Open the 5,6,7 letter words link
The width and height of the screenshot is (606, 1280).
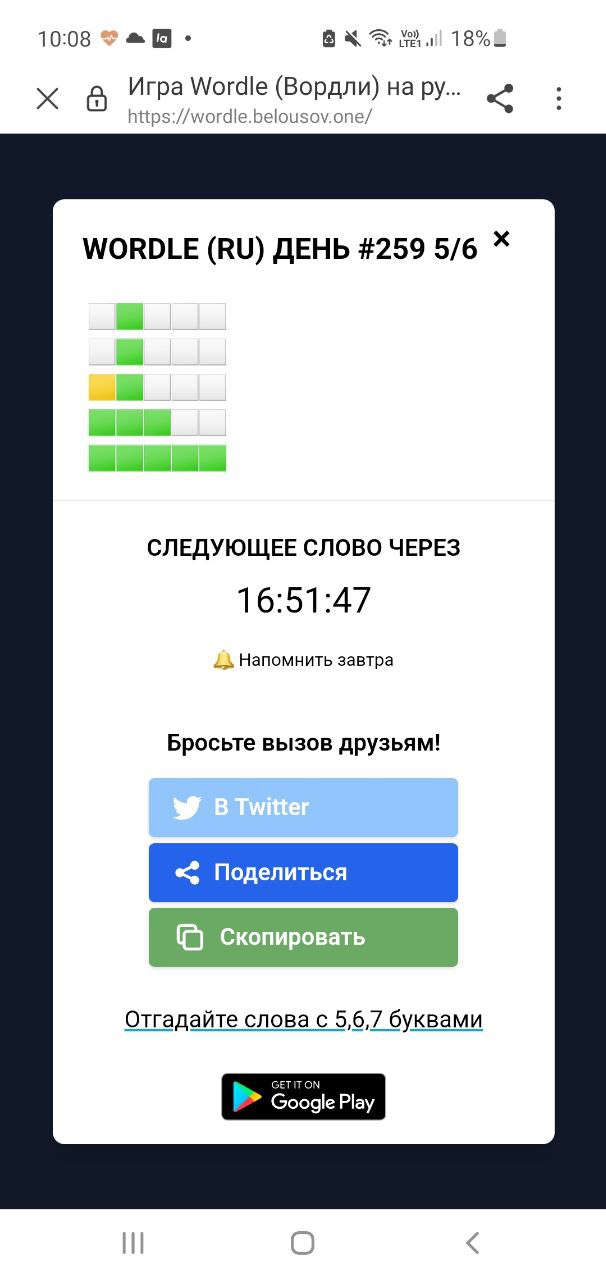pyautogui.click(x=303, y=1020)
